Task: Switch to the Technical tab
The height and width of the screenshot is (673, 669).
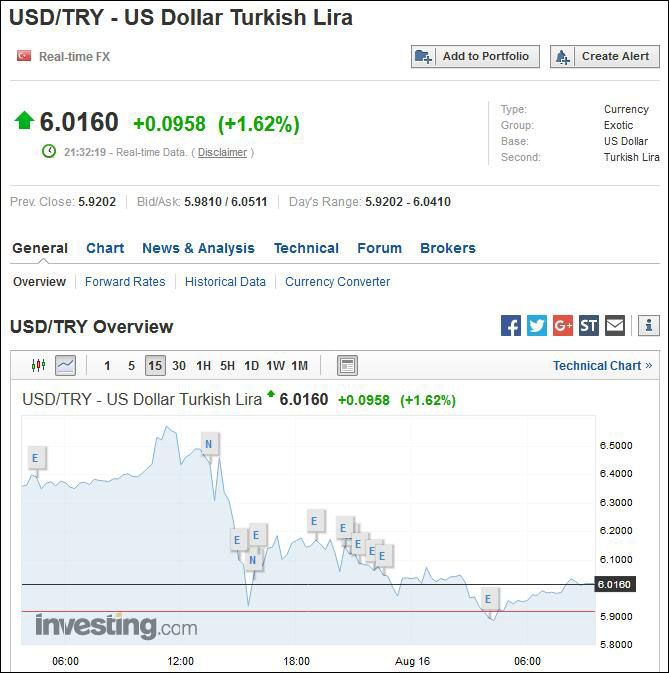Action: click(306, 248)
